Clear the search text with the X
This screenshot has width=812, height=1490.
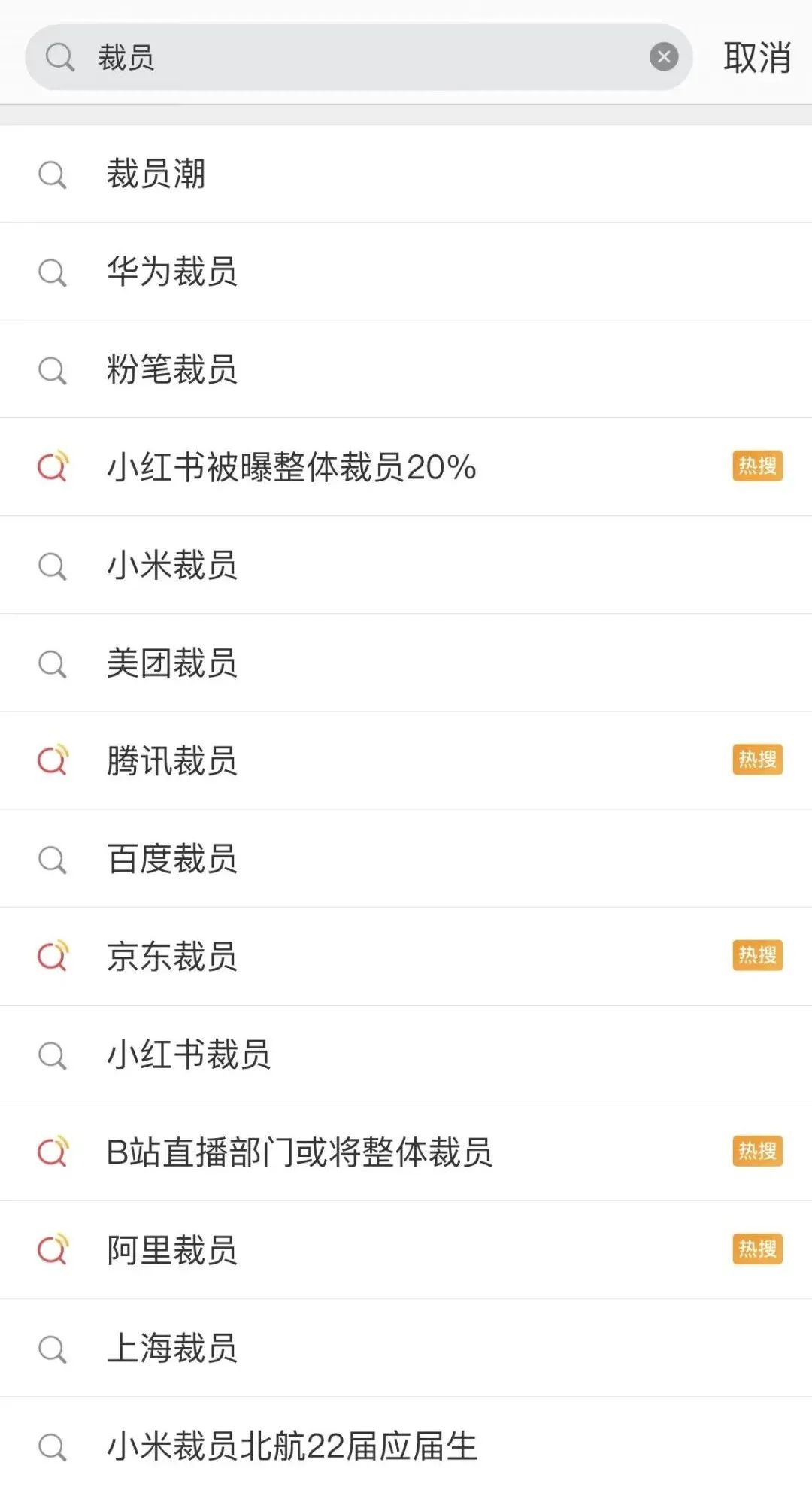[664, 57]
